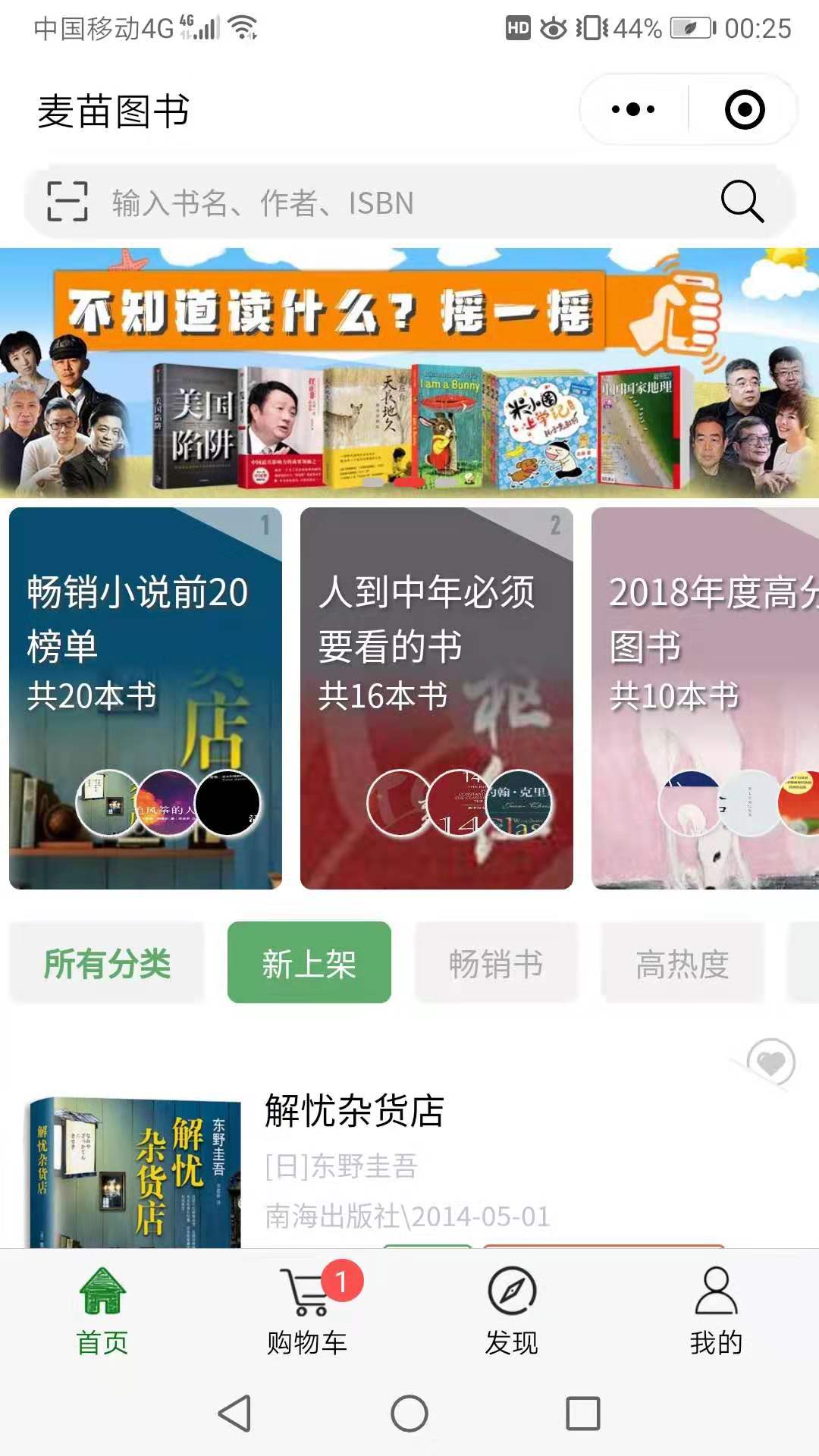The height and width of the screenshot is (1456, 819).
Task: Select the 新上架 tab
Action: click(309, 963)
